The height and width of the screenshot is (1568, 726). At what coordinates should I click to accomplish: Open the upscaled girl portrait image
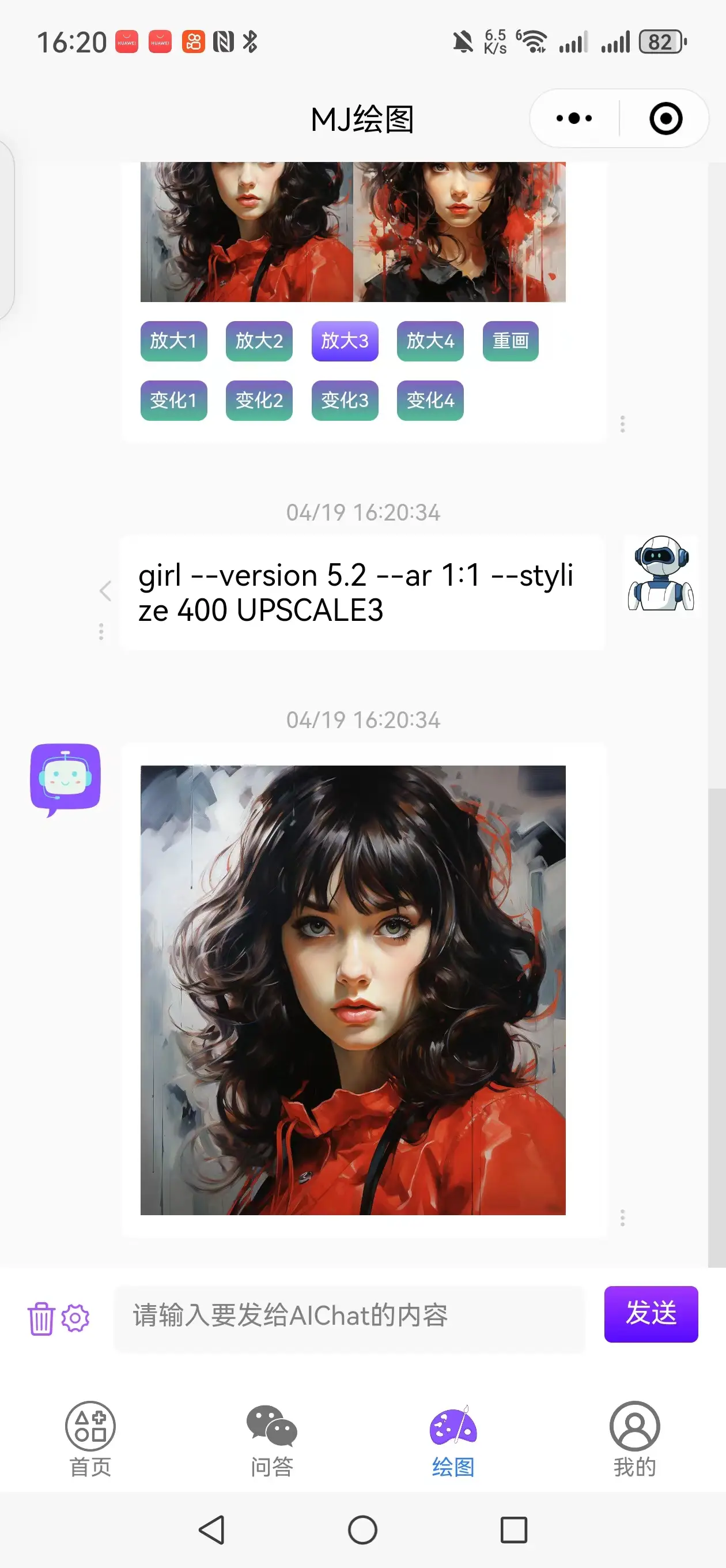353,990
